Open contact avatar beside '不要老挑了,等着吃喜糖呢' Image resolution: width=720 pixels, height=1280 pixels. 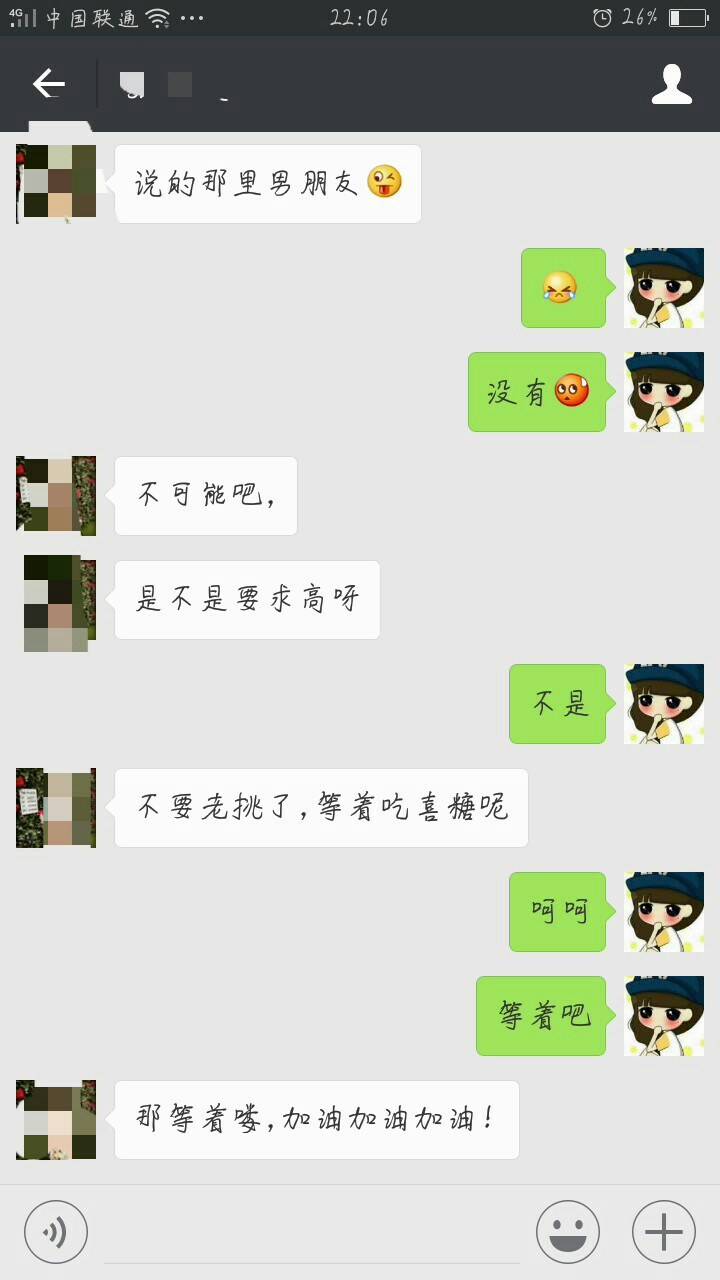pos(56,808)
